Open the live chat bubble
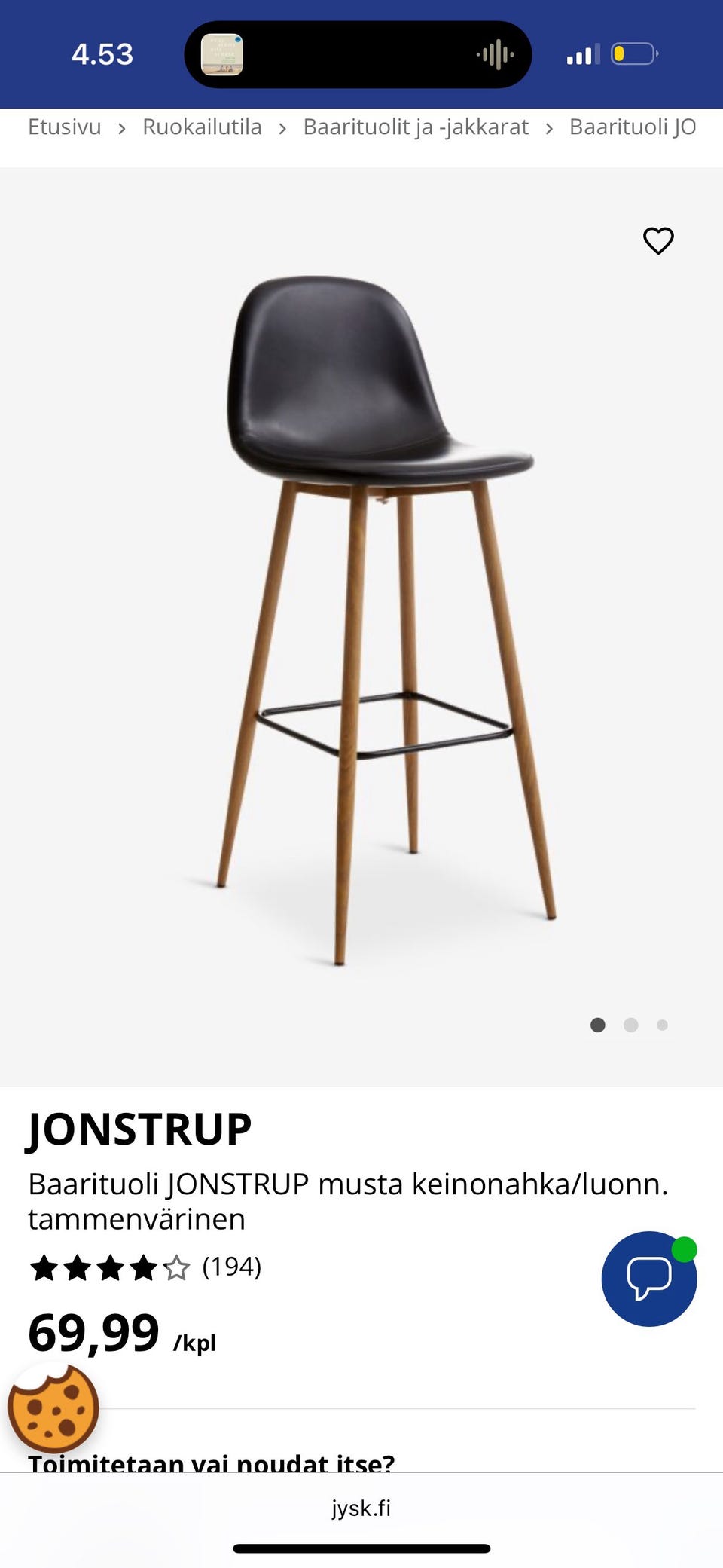This screenshot has height=1568, width=723. (648, 1279)
